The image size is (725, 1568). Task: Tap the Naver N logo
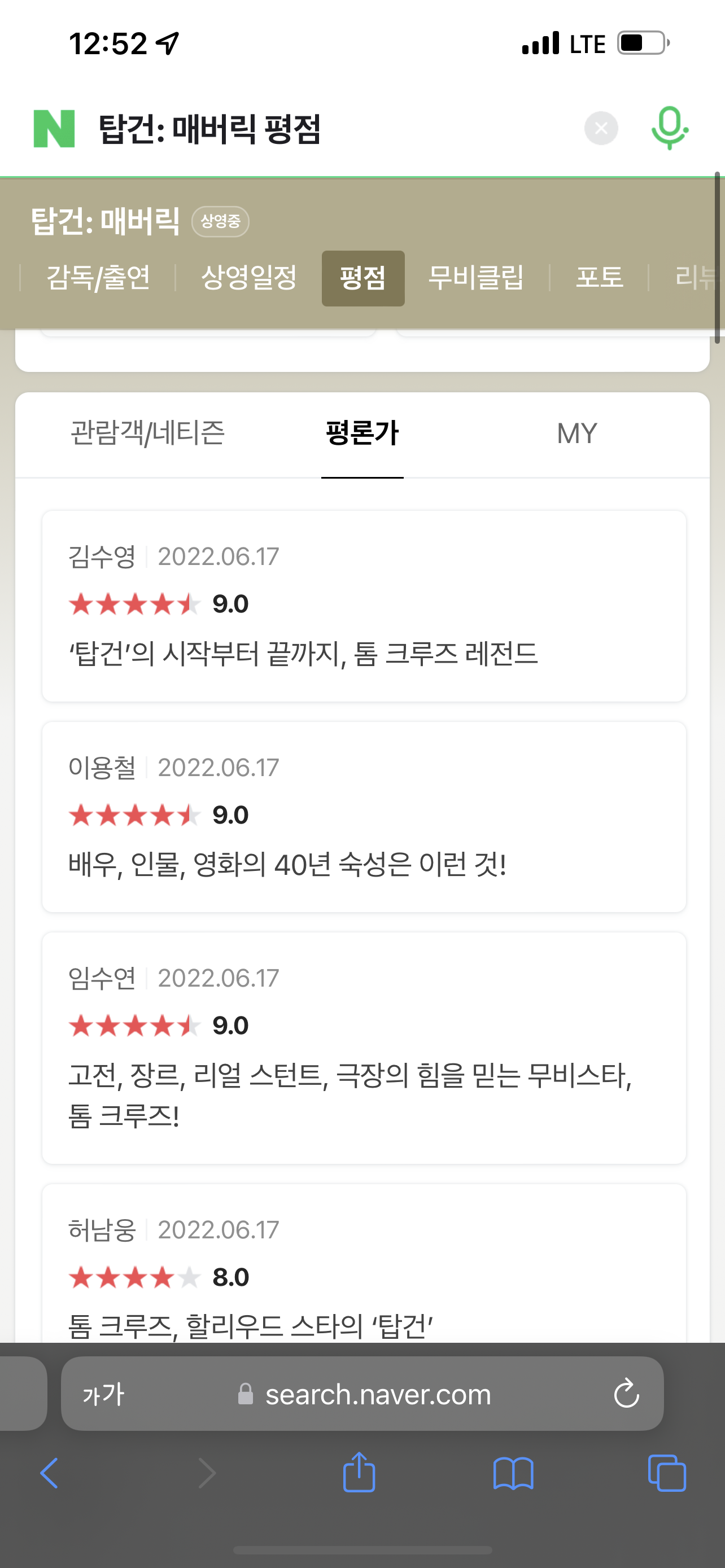pyautogui.click(x=54, y=129)
